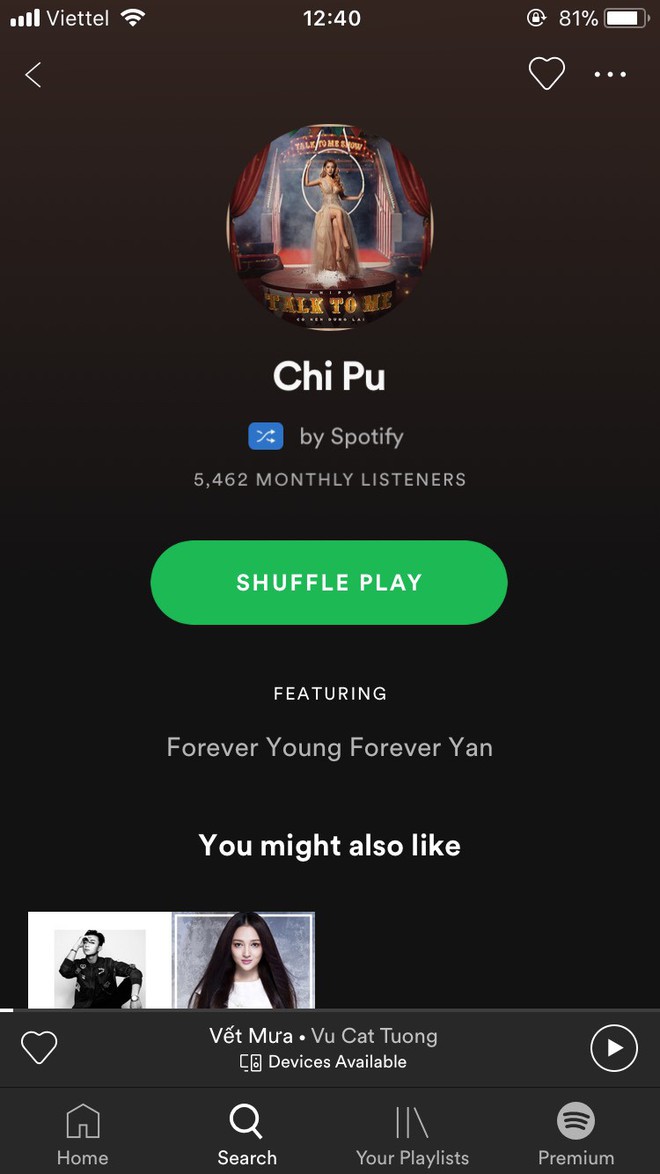660x1174 pixels.
Task: Select the Search tab
Action: click(x=247, y=1136)
